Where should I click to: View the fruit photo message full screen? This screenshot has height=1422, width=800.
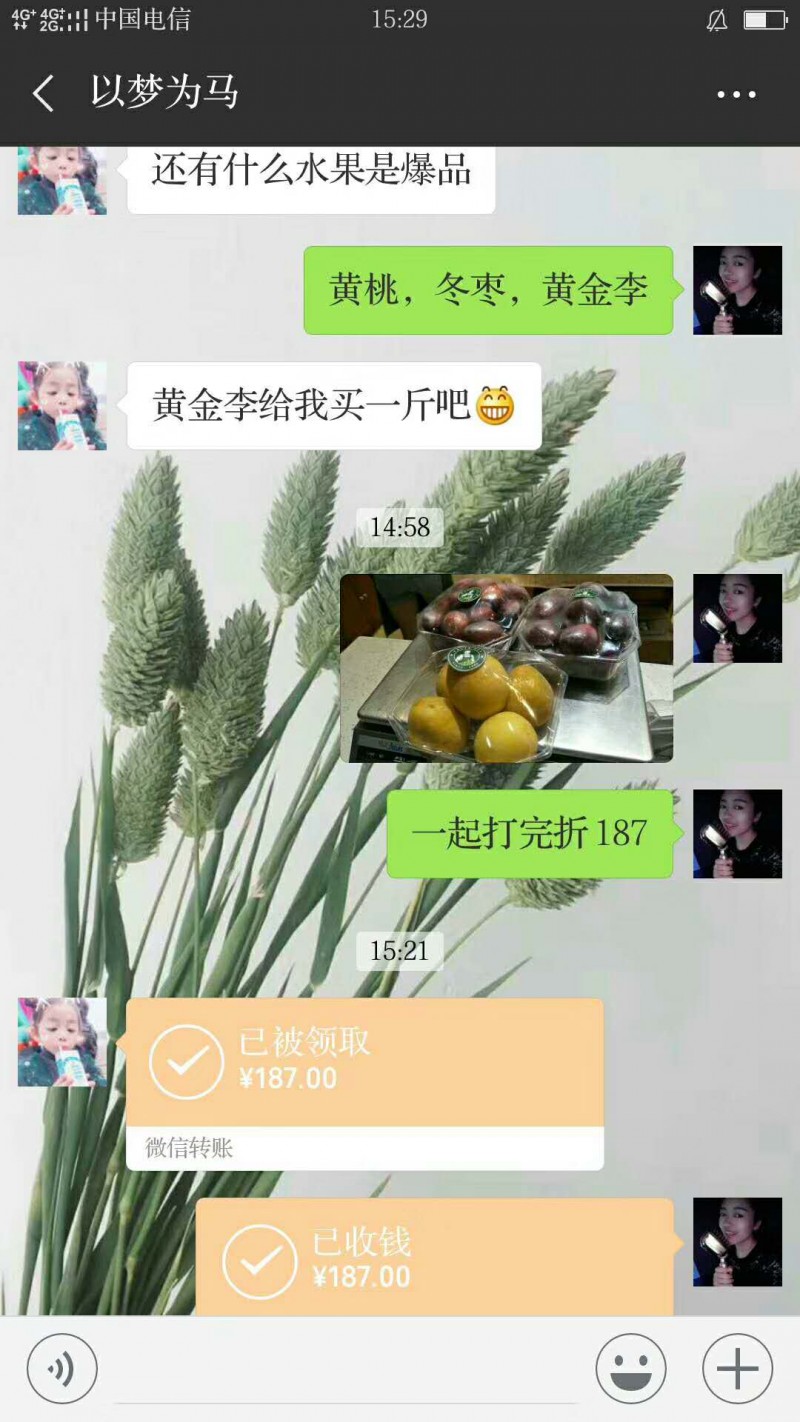[506, 668]
